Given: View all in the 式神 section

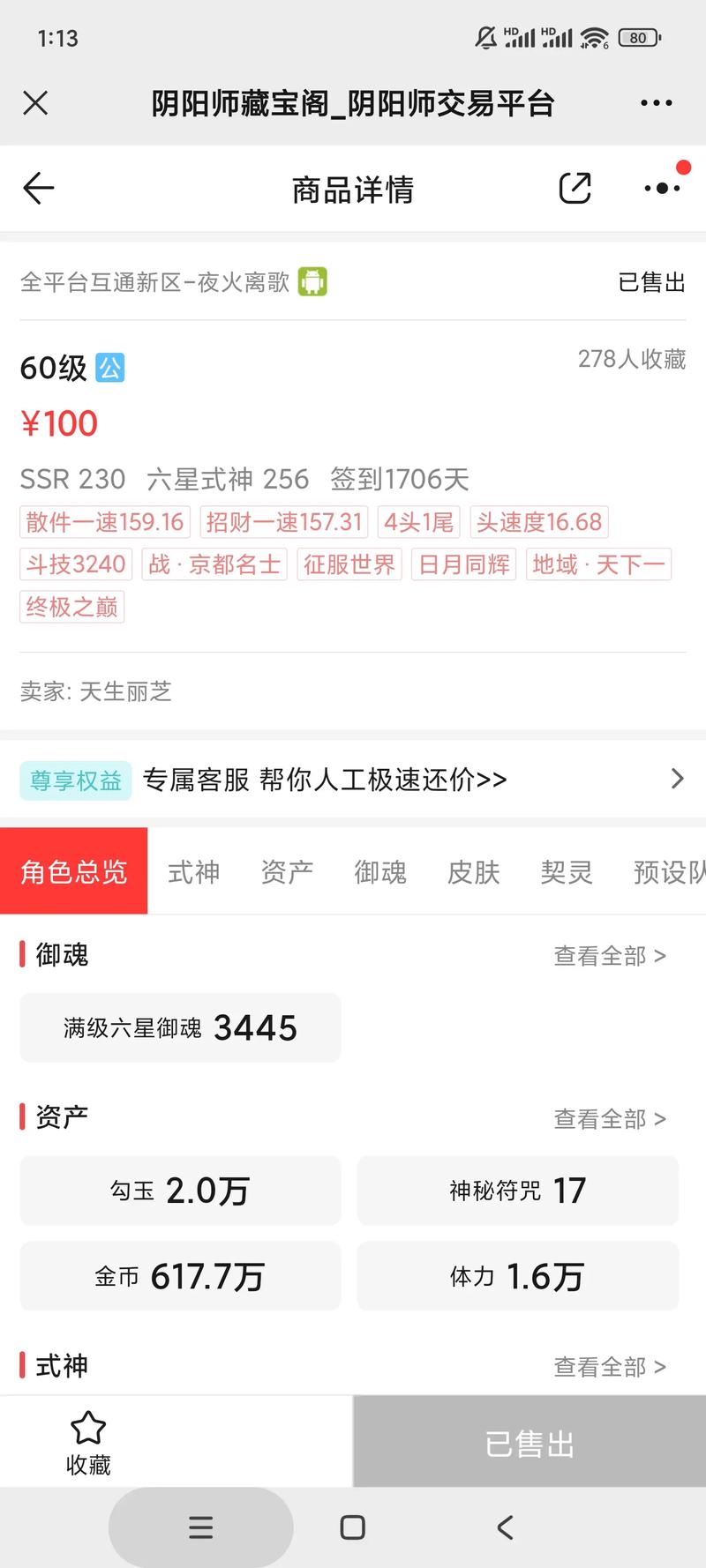Looking at the screenshot, I should (x=610, y=1367).
